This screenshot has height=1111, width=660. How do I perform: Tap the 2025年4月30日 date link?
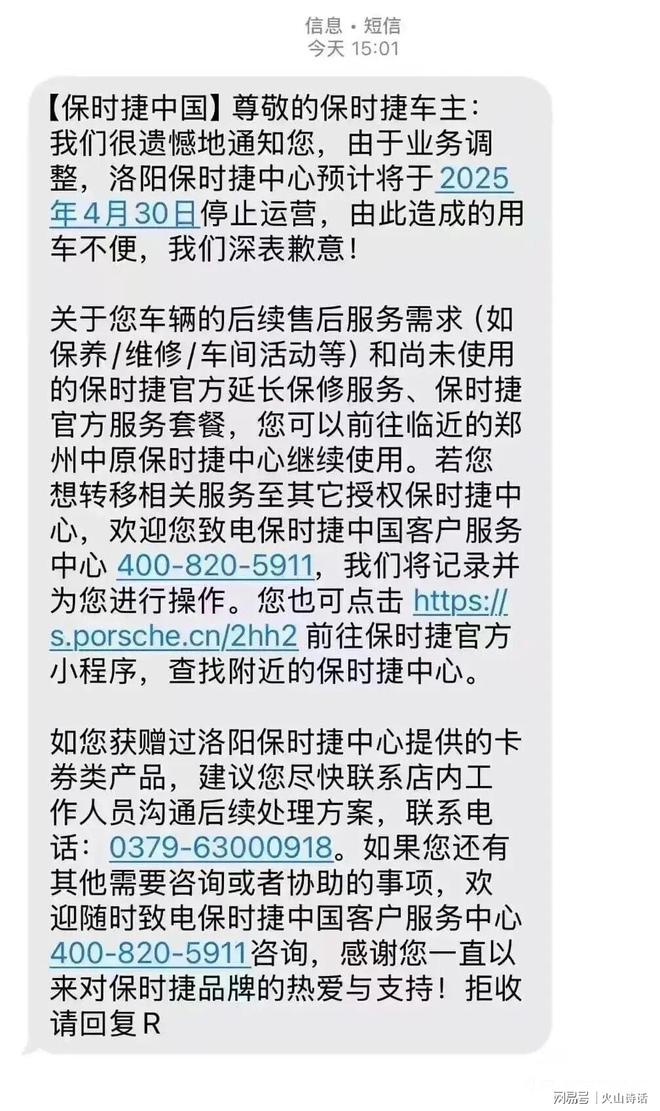point(475,180)
